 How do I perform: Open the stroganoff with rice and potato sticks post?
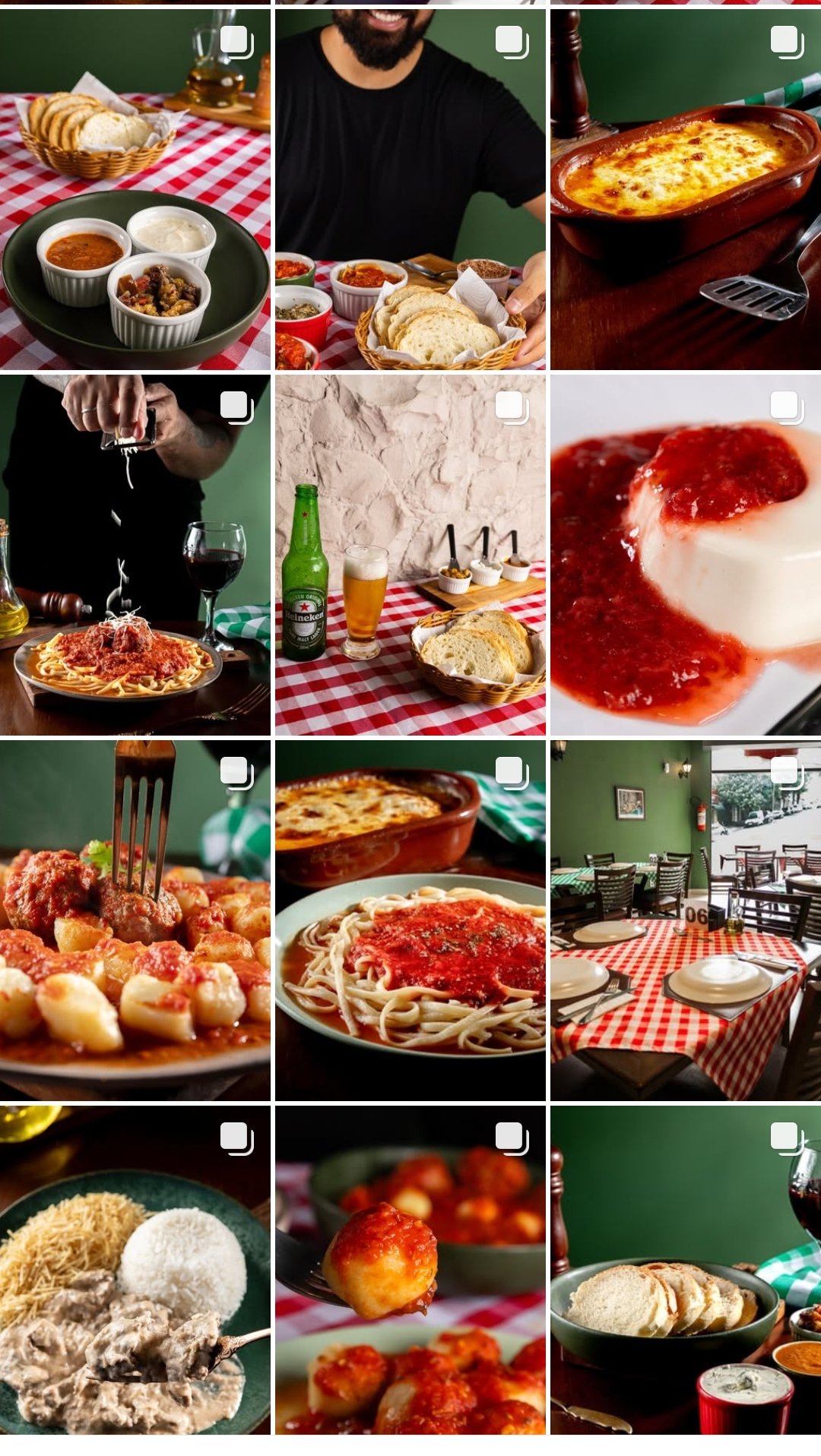tap(135, 1270)
